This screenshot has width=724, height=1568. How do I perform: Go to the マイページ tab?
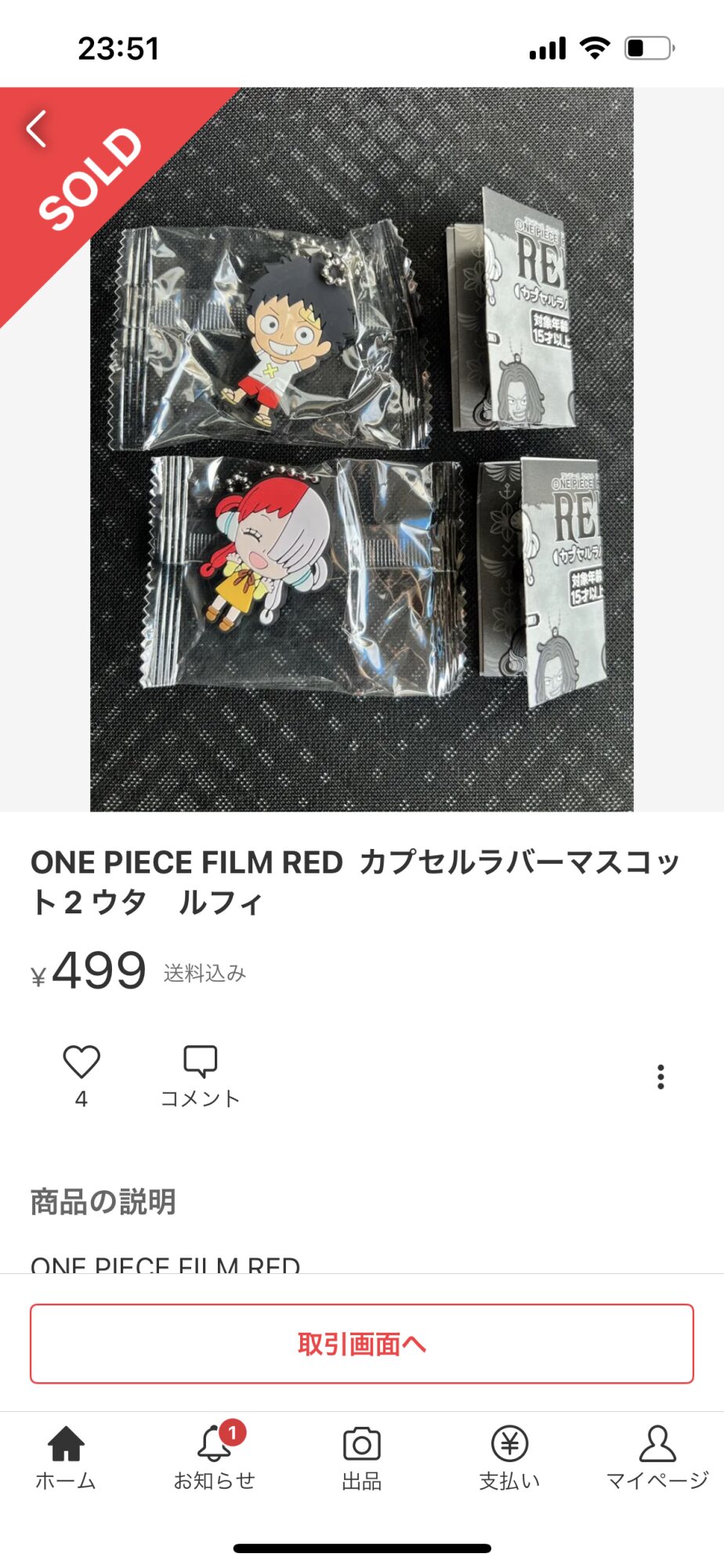tap(657, 1457)
